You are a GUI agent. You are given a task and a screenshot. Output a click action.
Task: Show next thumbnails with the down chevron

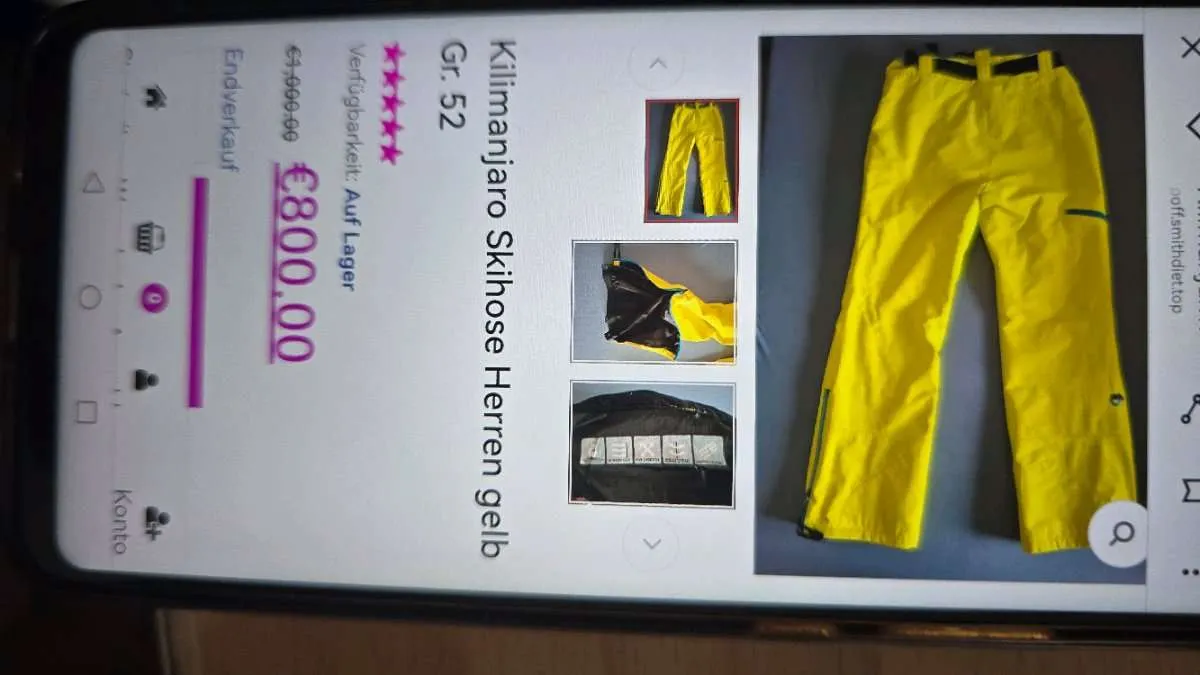(651, 543)
